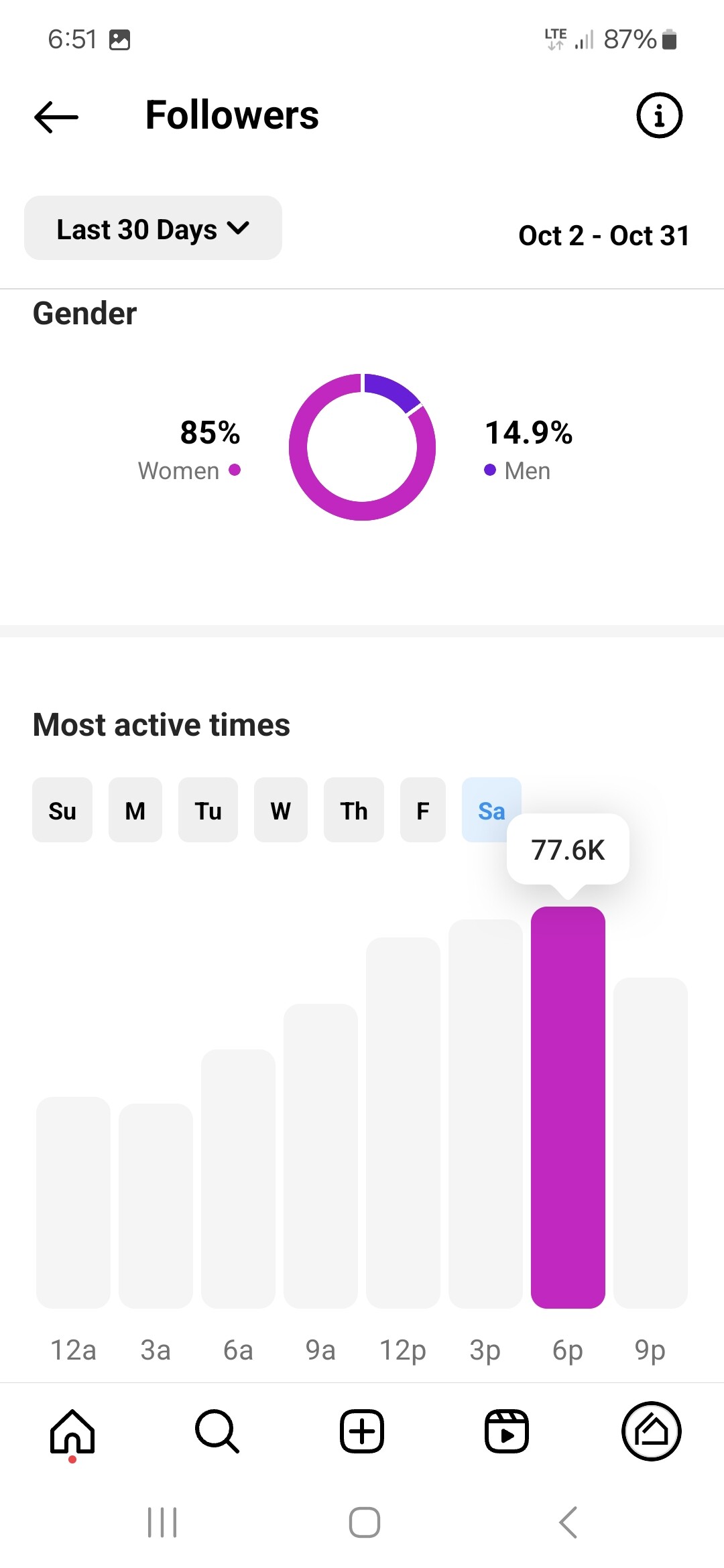The height and width of the screenshot is (1568, 724).
Task: Go back from the Followers screen
Action: tap(56, 117)
